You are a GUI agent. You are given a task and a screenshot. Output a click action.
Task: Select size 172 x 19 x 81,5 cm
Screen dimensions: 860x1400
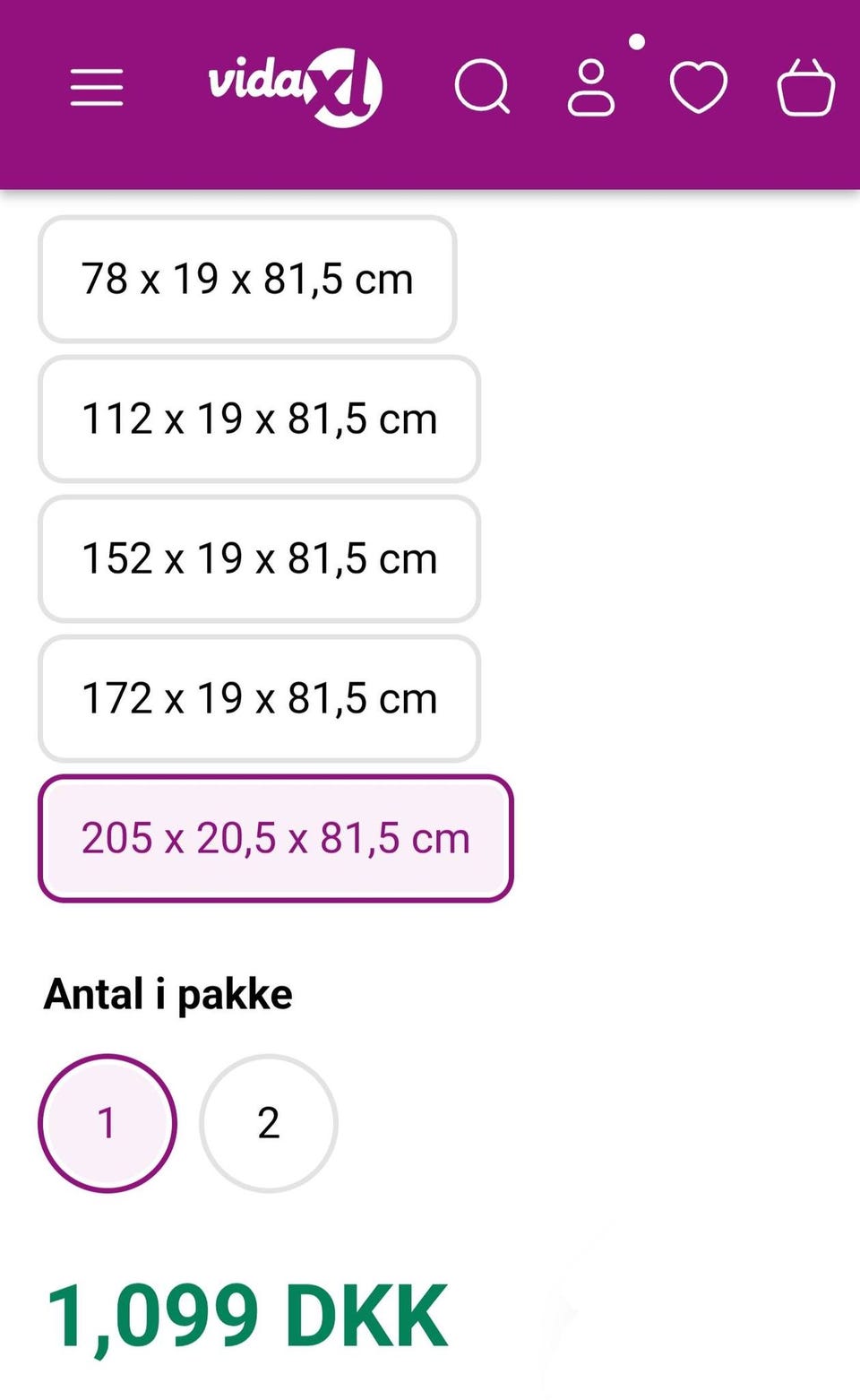(x=259, y=698)
